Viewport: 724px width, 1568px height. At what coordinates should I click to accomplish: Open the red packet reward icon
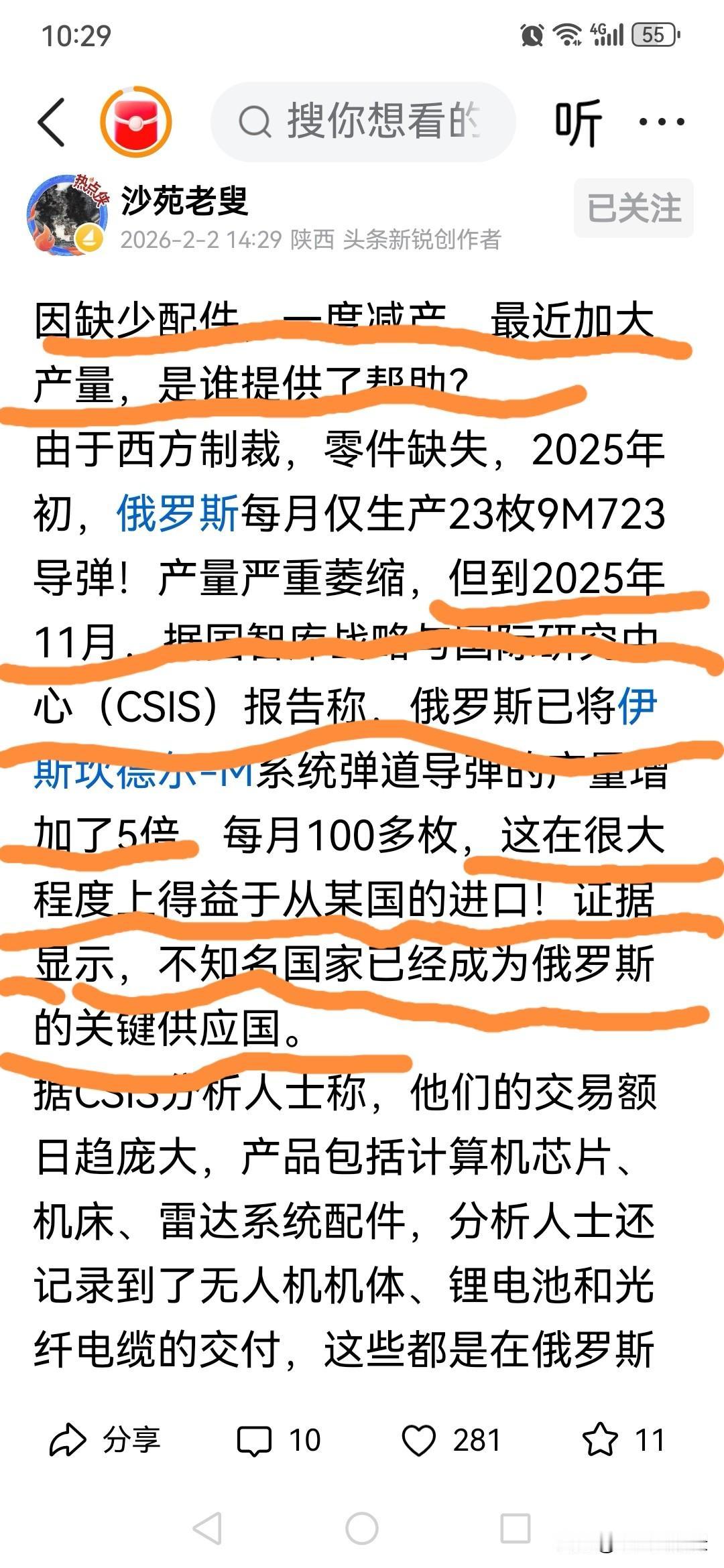[x=137, y=121]
